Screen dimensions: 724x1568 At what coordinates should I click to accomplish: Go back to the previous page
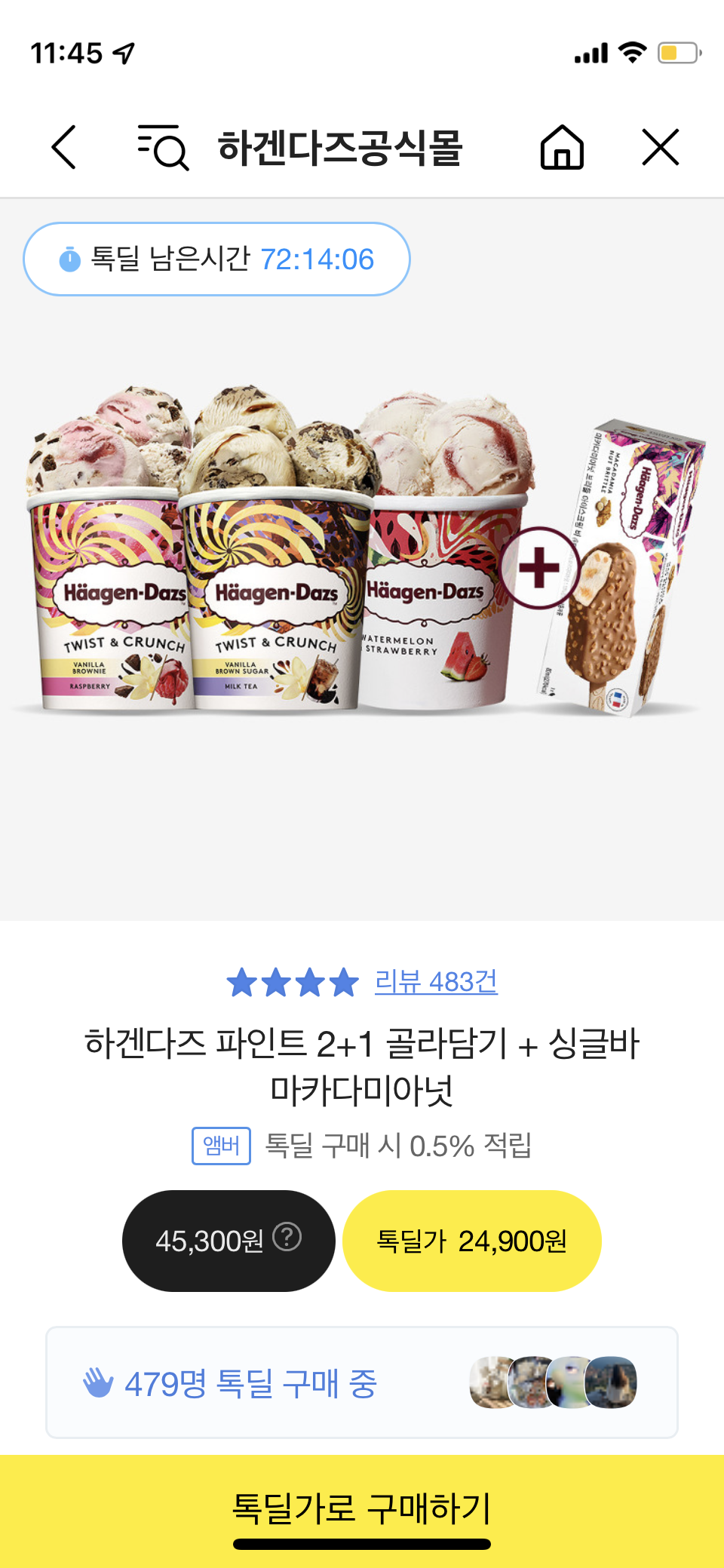coord(64,147)
